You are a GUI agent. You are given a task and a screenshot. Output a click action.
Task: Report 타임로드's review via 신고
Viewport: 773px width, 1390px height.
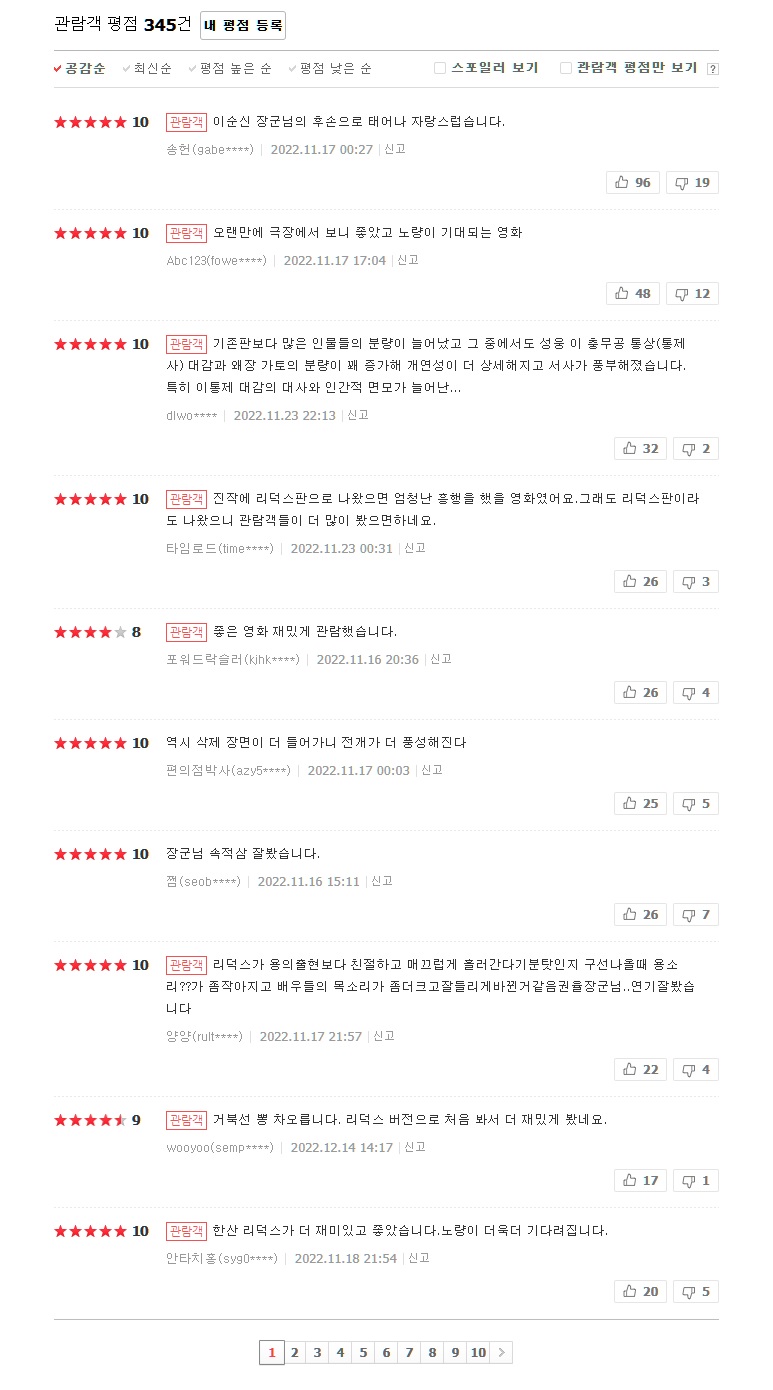(415, 548)
